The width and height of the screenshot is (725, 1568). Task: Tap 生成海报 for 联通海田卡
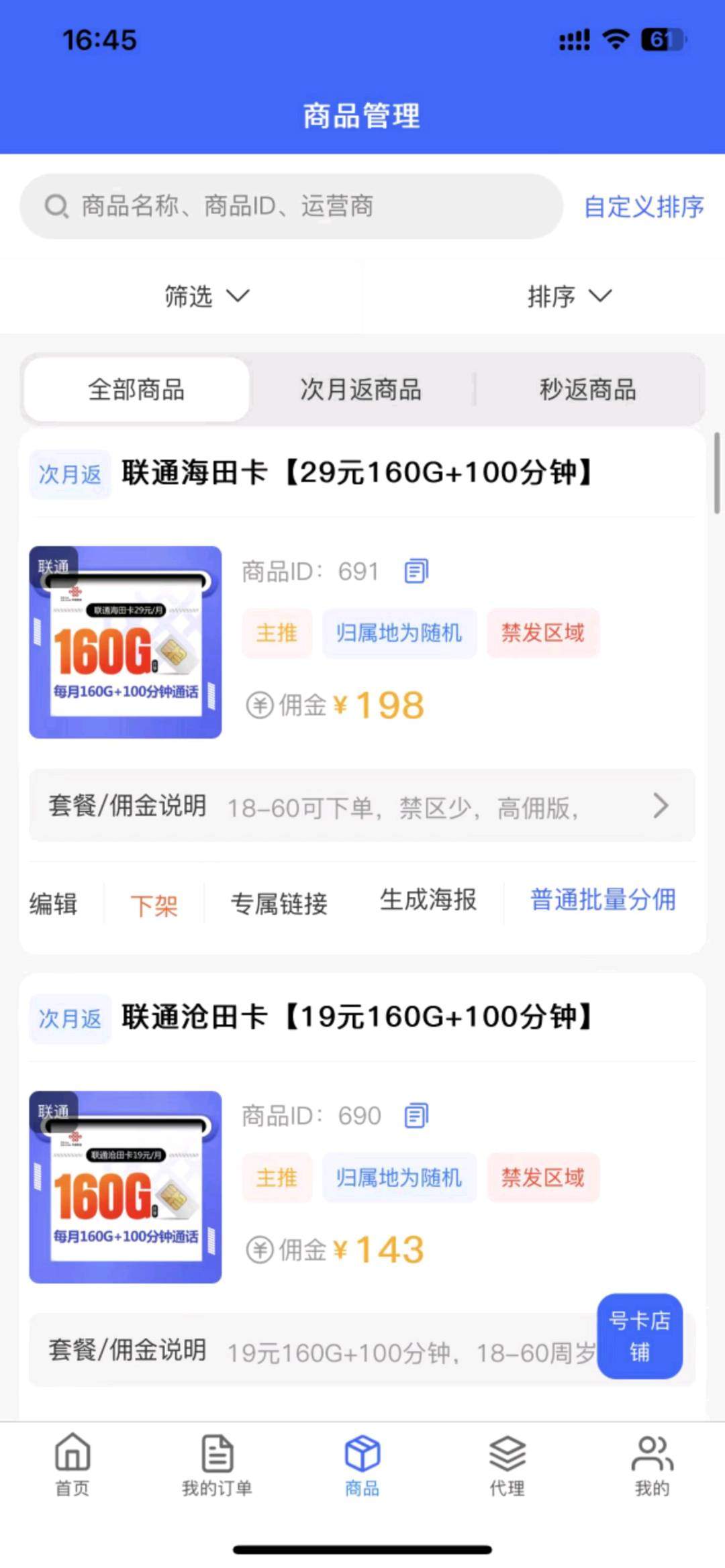point(428,900)
